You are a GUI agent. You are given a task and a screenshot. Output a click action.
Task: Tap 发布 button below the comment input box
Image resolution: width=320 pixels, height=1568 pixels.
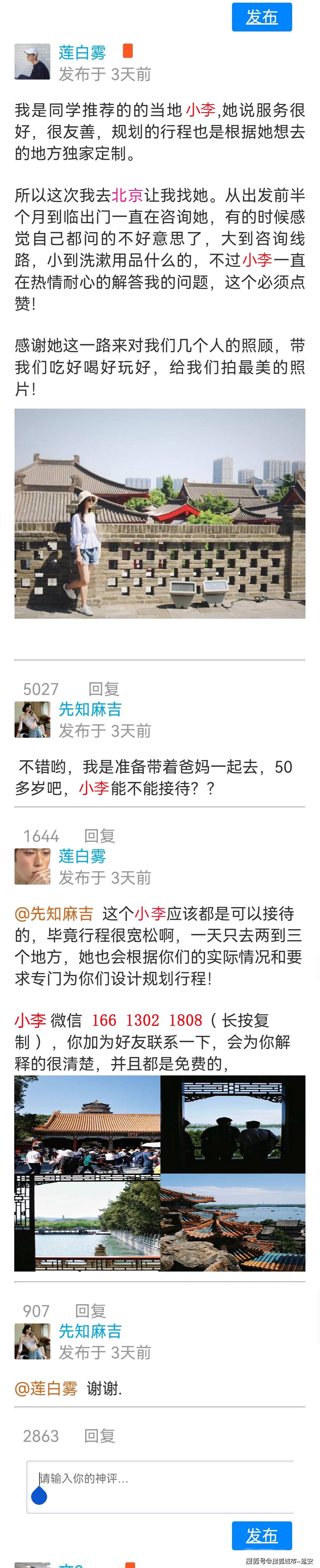(x=262, y=1535)
